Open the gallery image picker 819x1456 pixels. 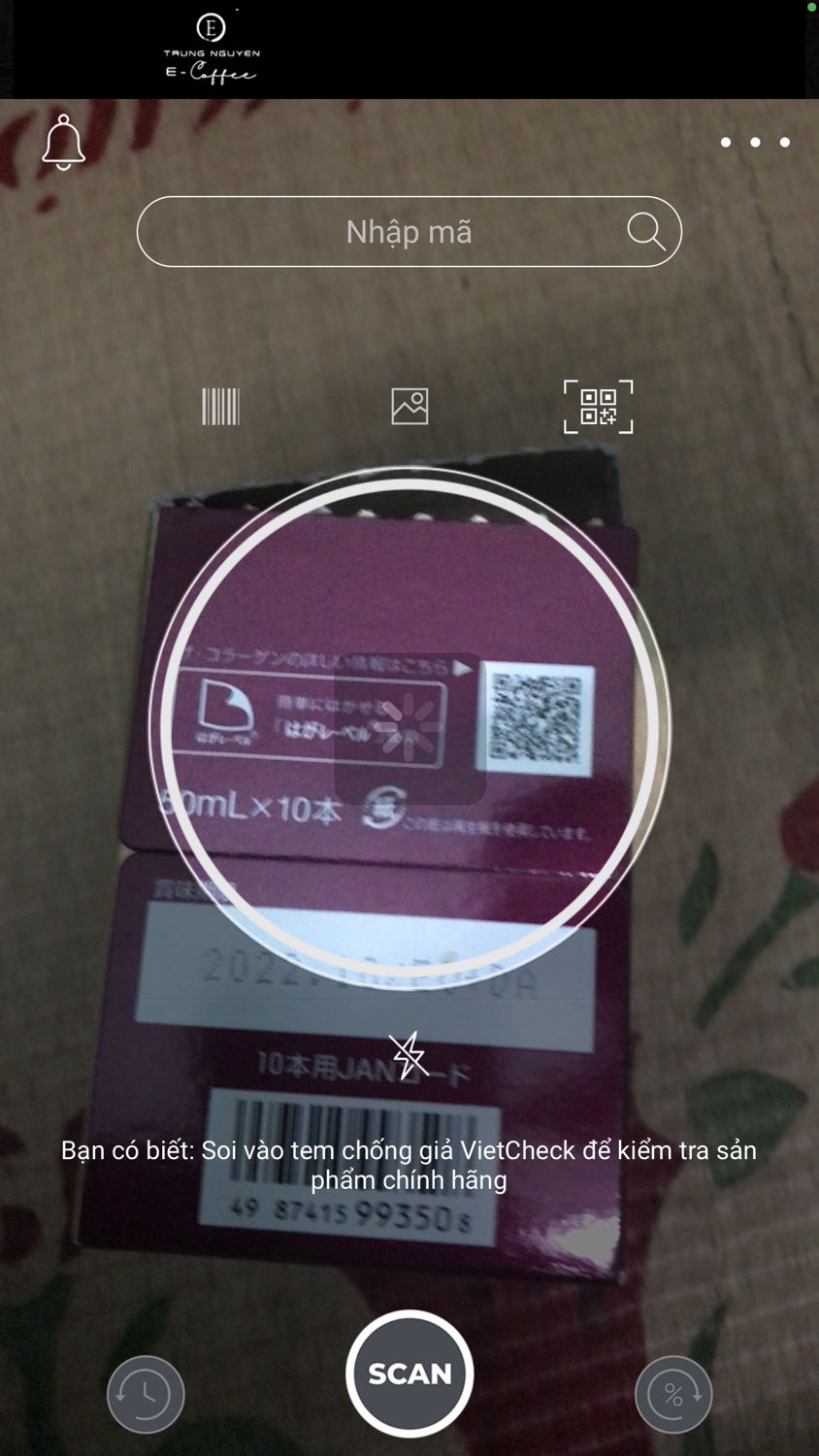tap(409, 406)
